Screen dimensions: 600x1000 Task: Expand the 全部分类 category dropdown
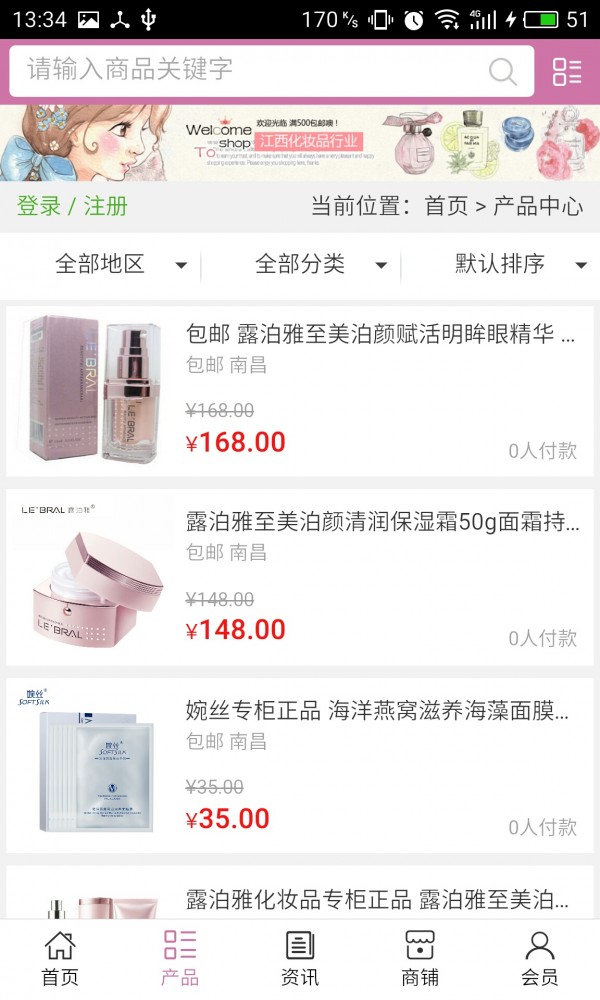(x=320, y=265)
